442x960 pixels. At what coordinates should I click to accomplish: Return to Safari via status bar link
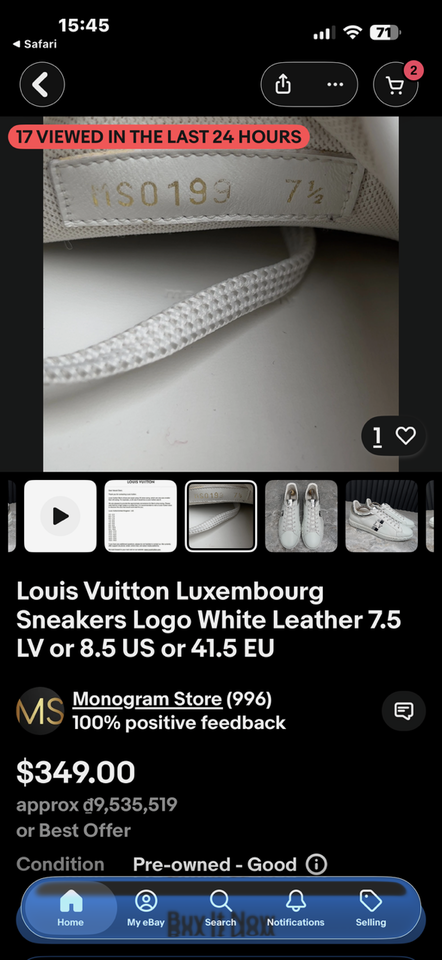[35, 44]
